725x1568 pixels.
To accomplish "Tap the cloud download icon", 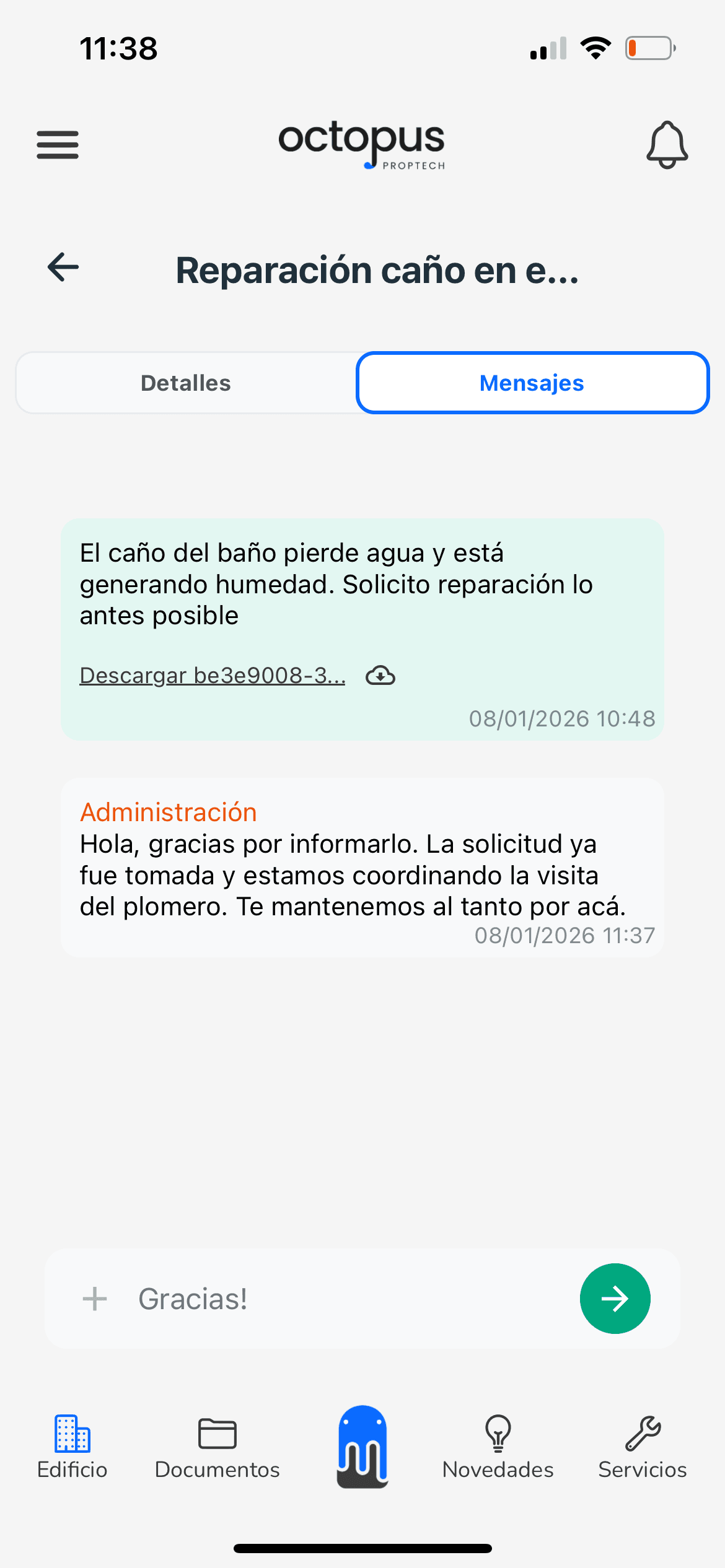I will tap(380, 675).
